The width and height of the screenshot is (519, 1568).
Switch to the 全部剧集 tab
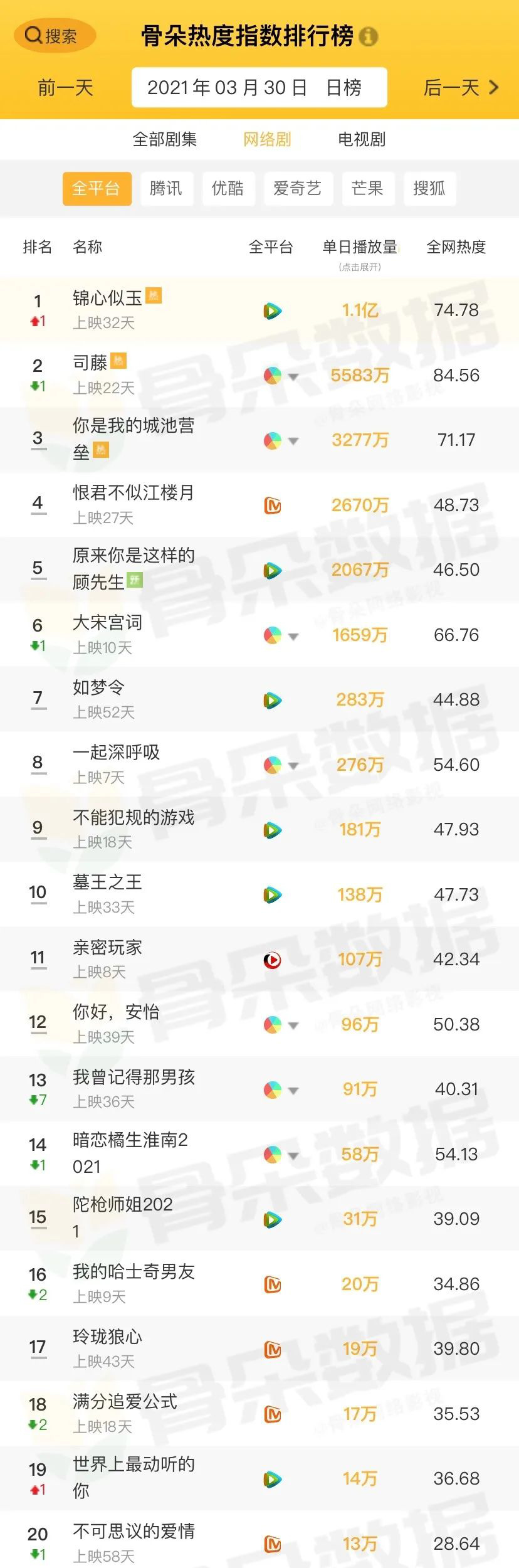pyautogui.click(x=165, y=139)
